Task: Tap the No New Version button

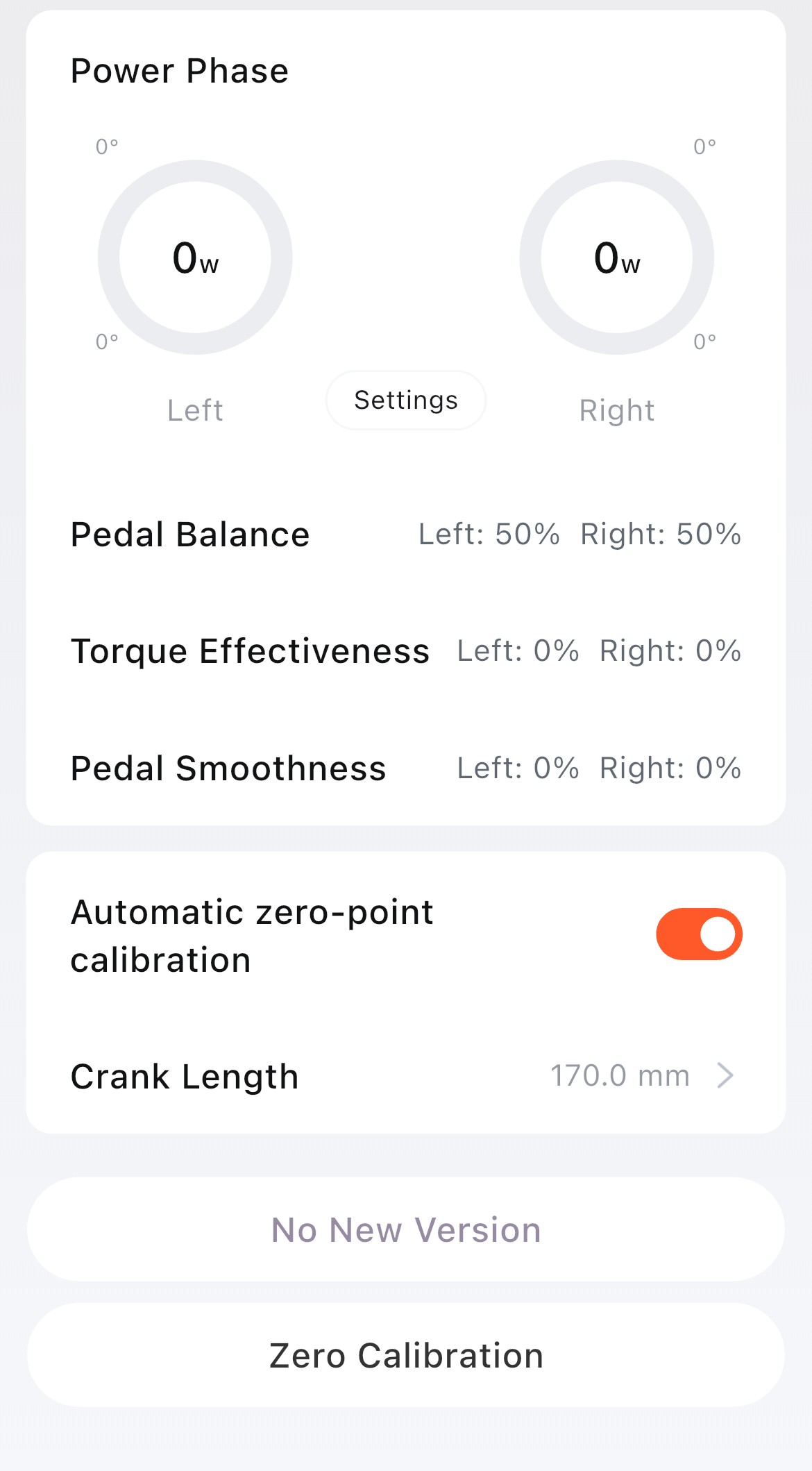Action: pos(406,1229)
